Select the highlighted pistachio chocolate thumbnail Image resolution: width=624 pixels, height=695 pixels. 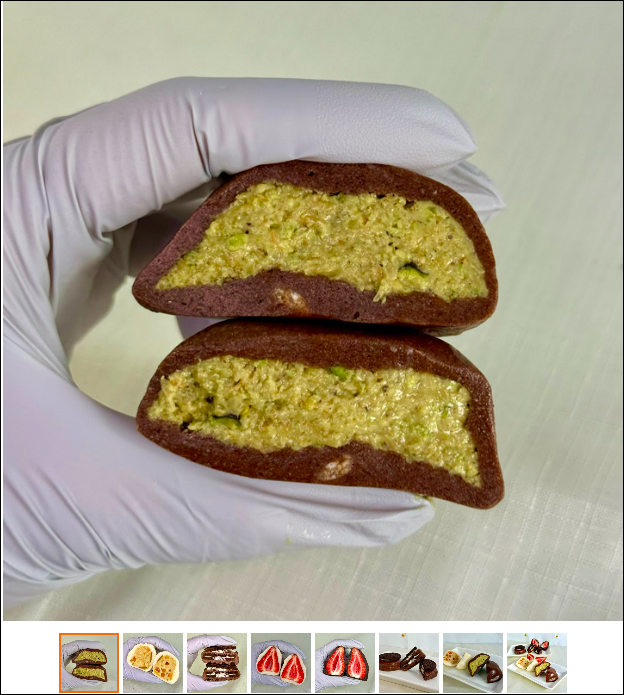point(89,663)
